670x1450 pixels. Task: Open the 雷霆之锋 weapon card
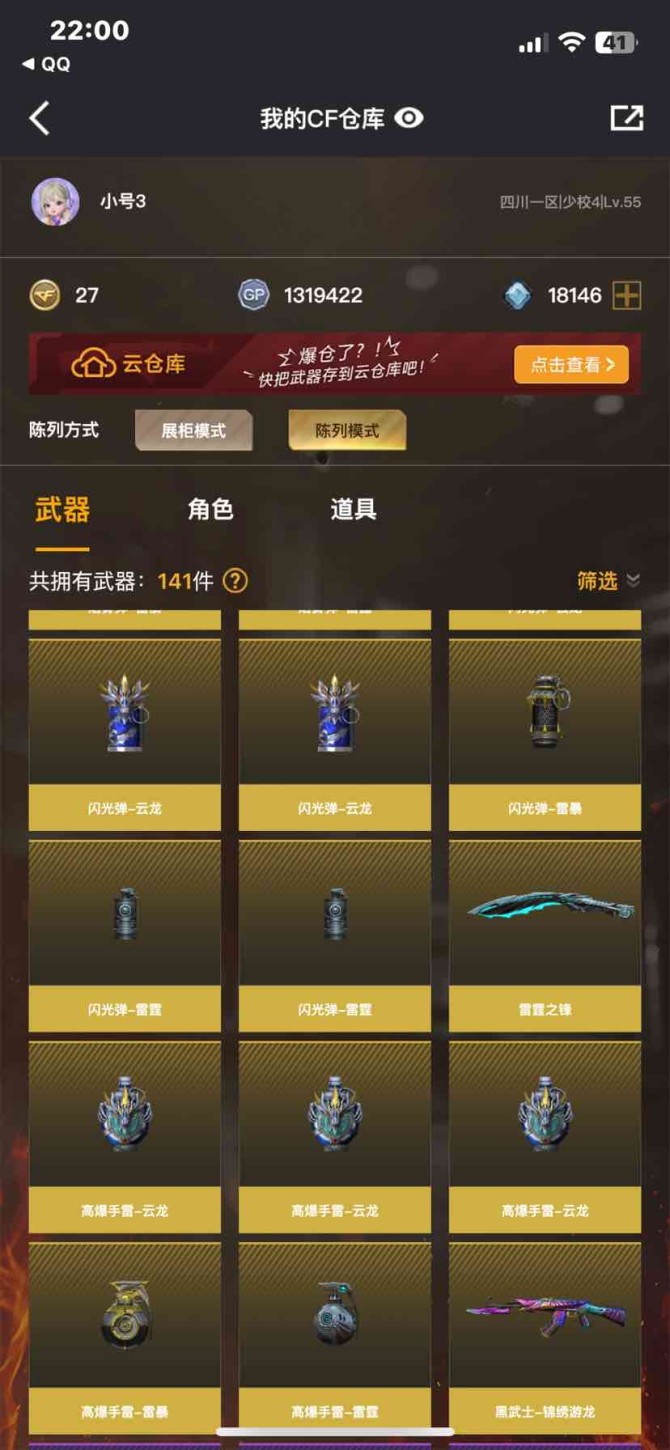pyautogui.click(x=545, y=936)
